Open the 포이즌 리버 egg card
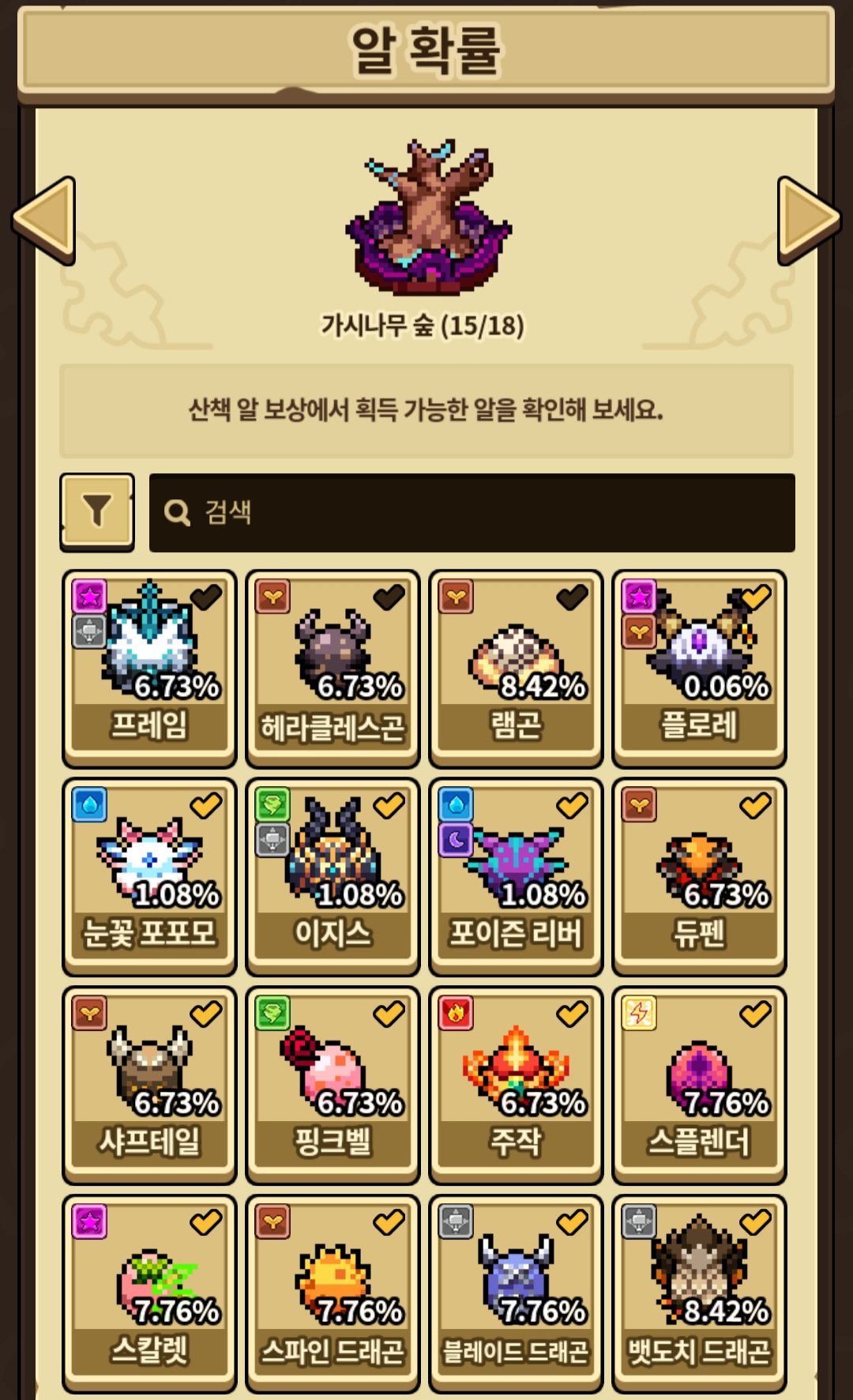Image resolution: width=853 pixels, height=1400 pixels. (516, 877)
